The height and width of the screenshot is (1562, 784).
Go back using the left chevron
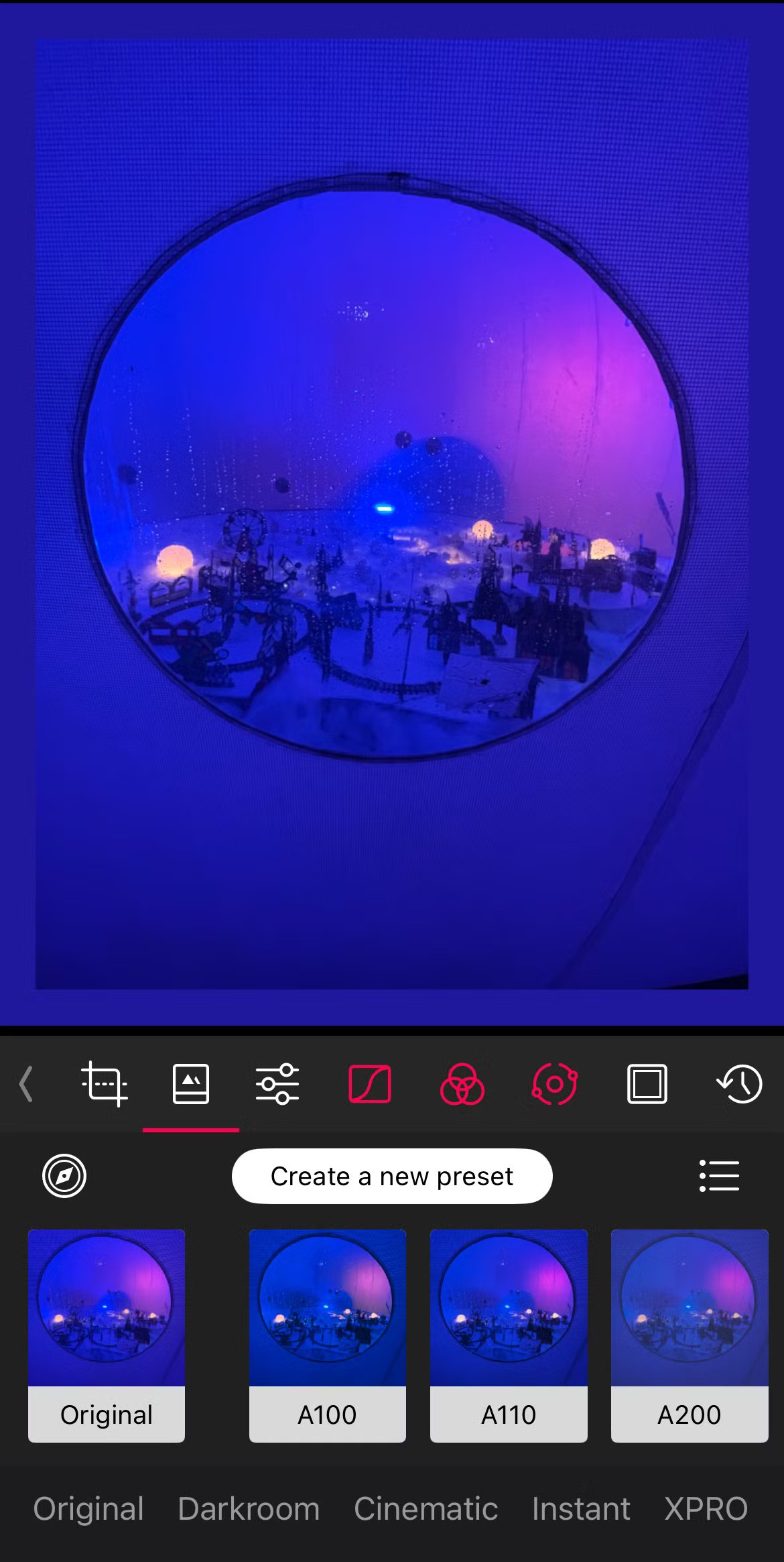coord(27,1084)
